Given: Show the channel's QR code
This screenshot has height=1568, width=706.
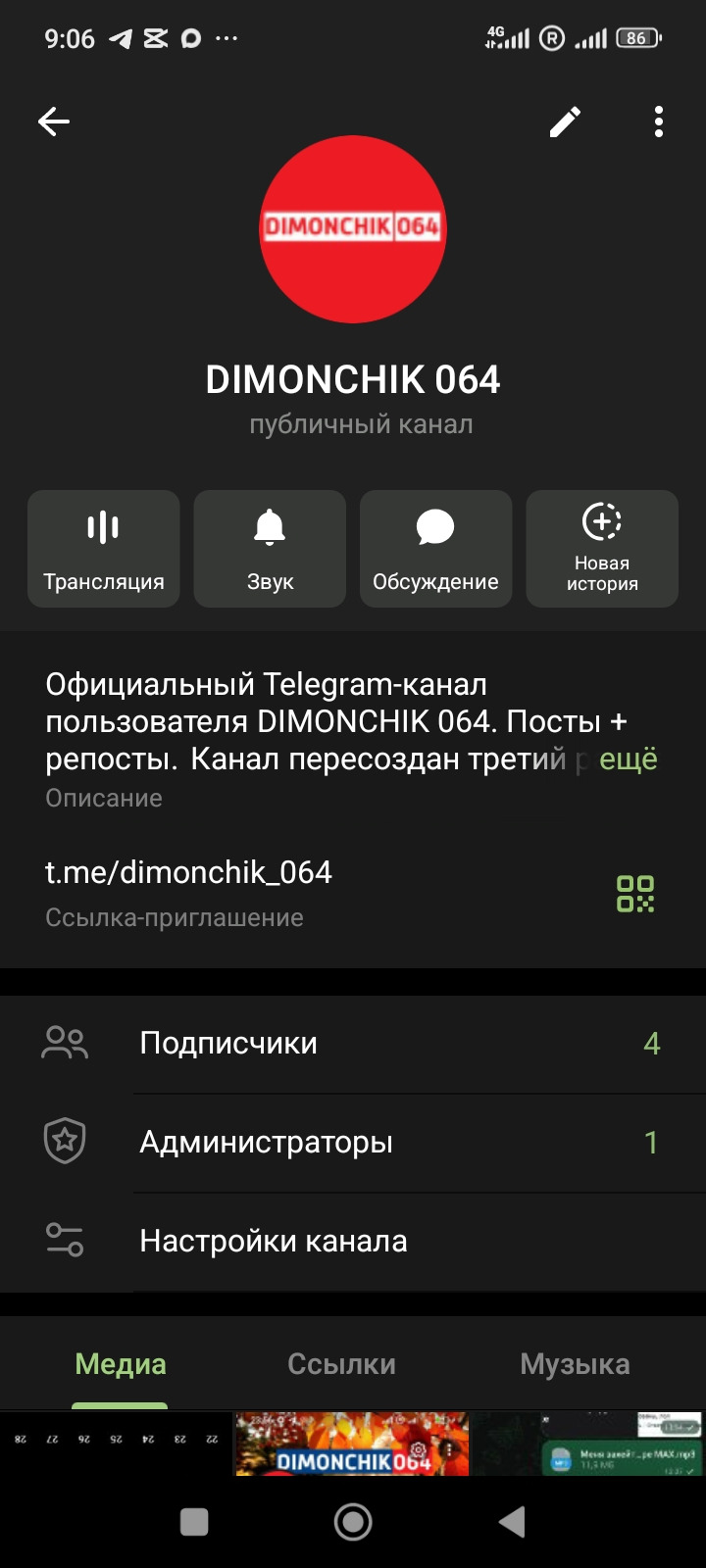Looking at the screenshot, I should tap(635, 894).
